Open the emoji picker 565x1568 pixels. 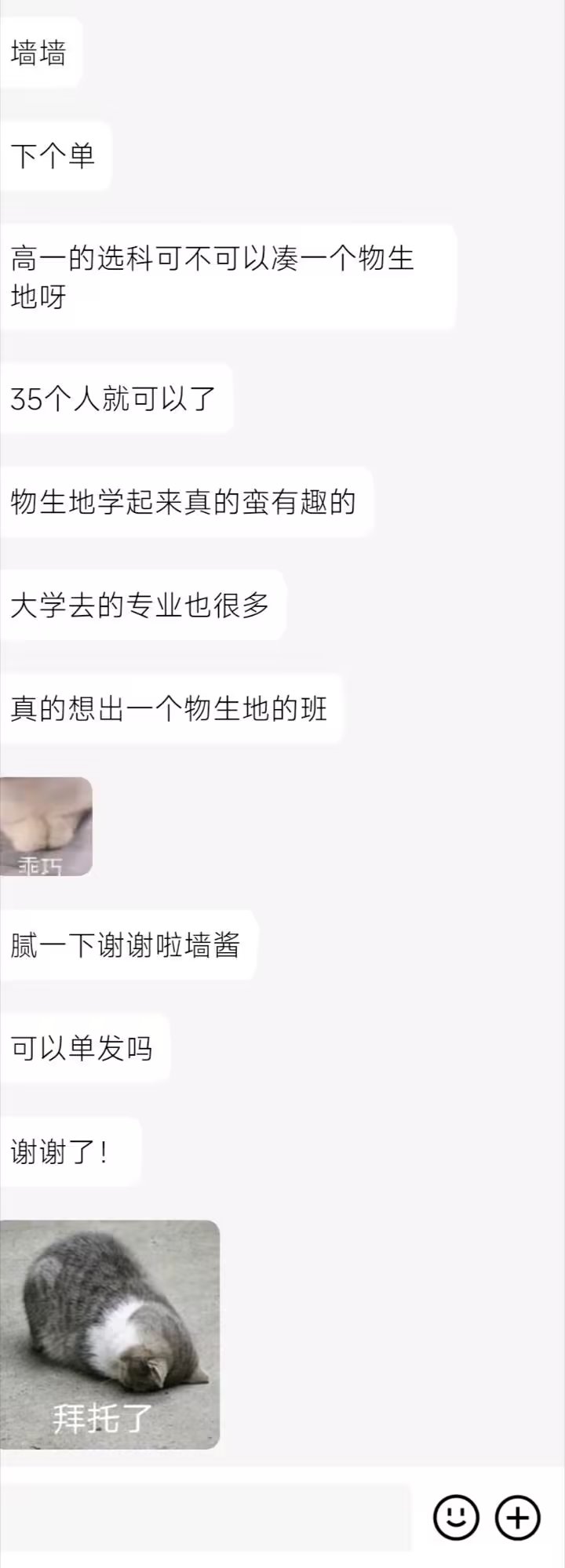point(456,1517)
